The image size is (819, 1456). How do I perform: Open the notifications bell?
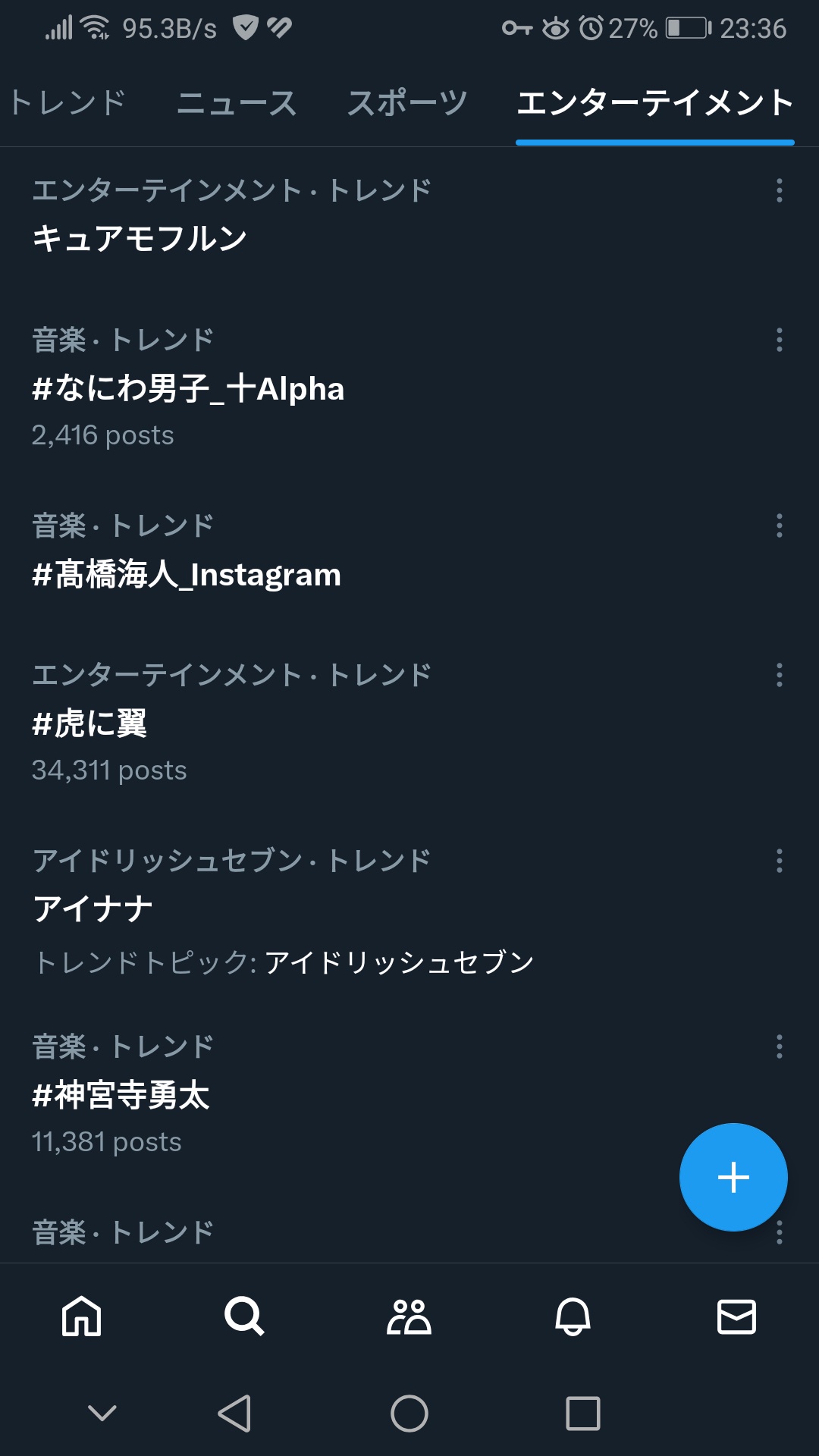[573, 1316]
